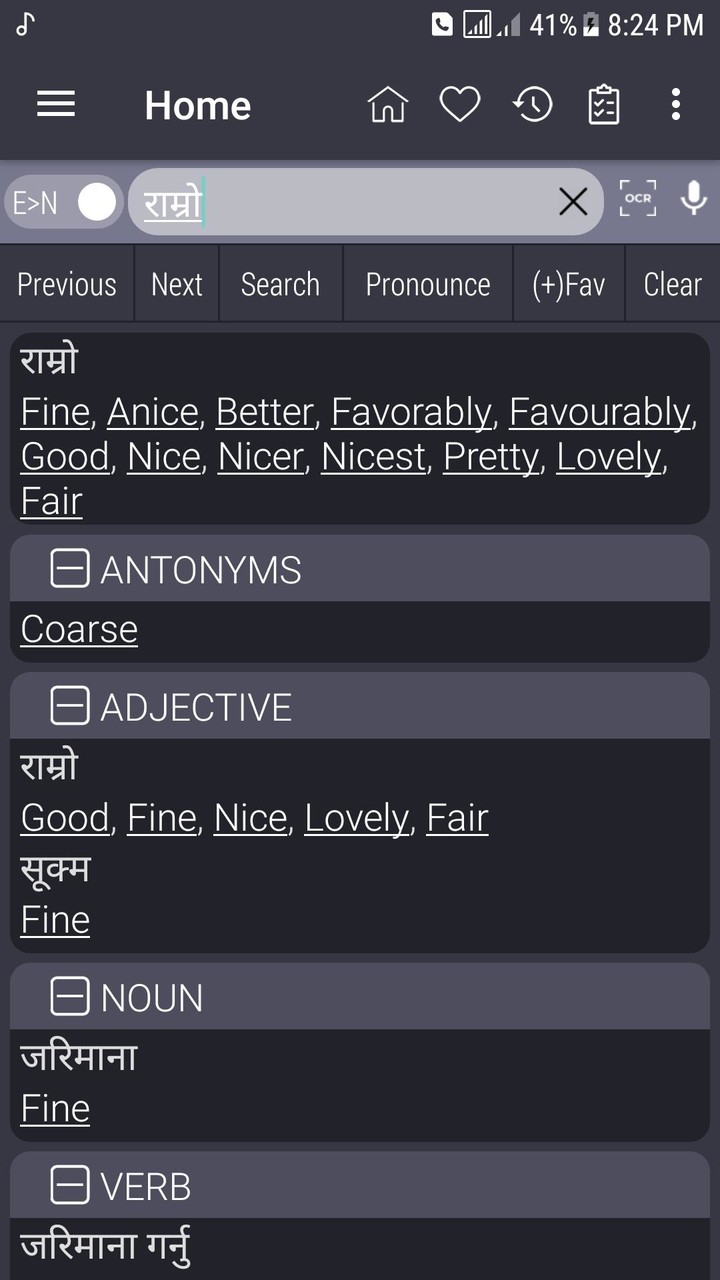Add current word using (+)Fav
720x1280 pixels.
point(568,284)
